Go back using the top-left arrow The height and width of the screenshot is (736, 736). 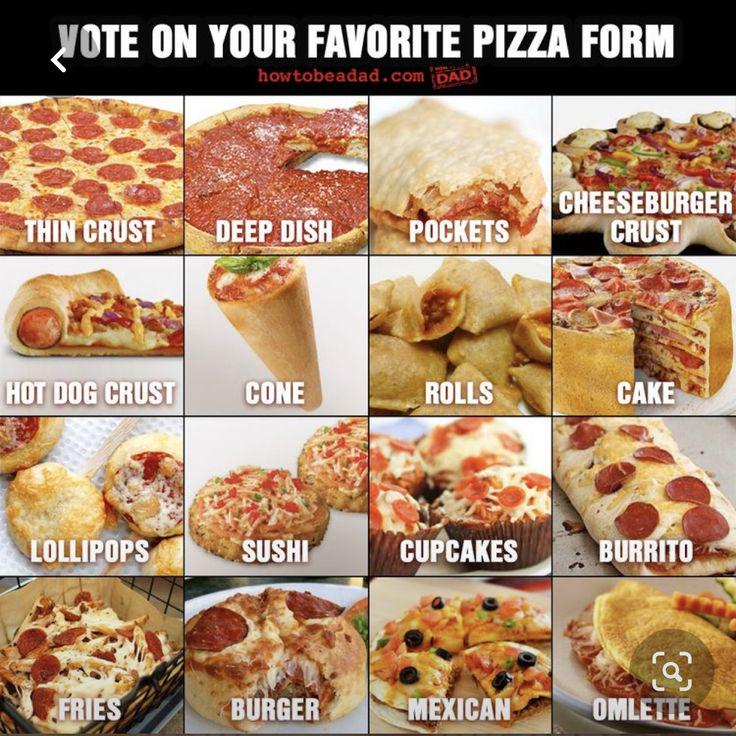tap(58, 61)
